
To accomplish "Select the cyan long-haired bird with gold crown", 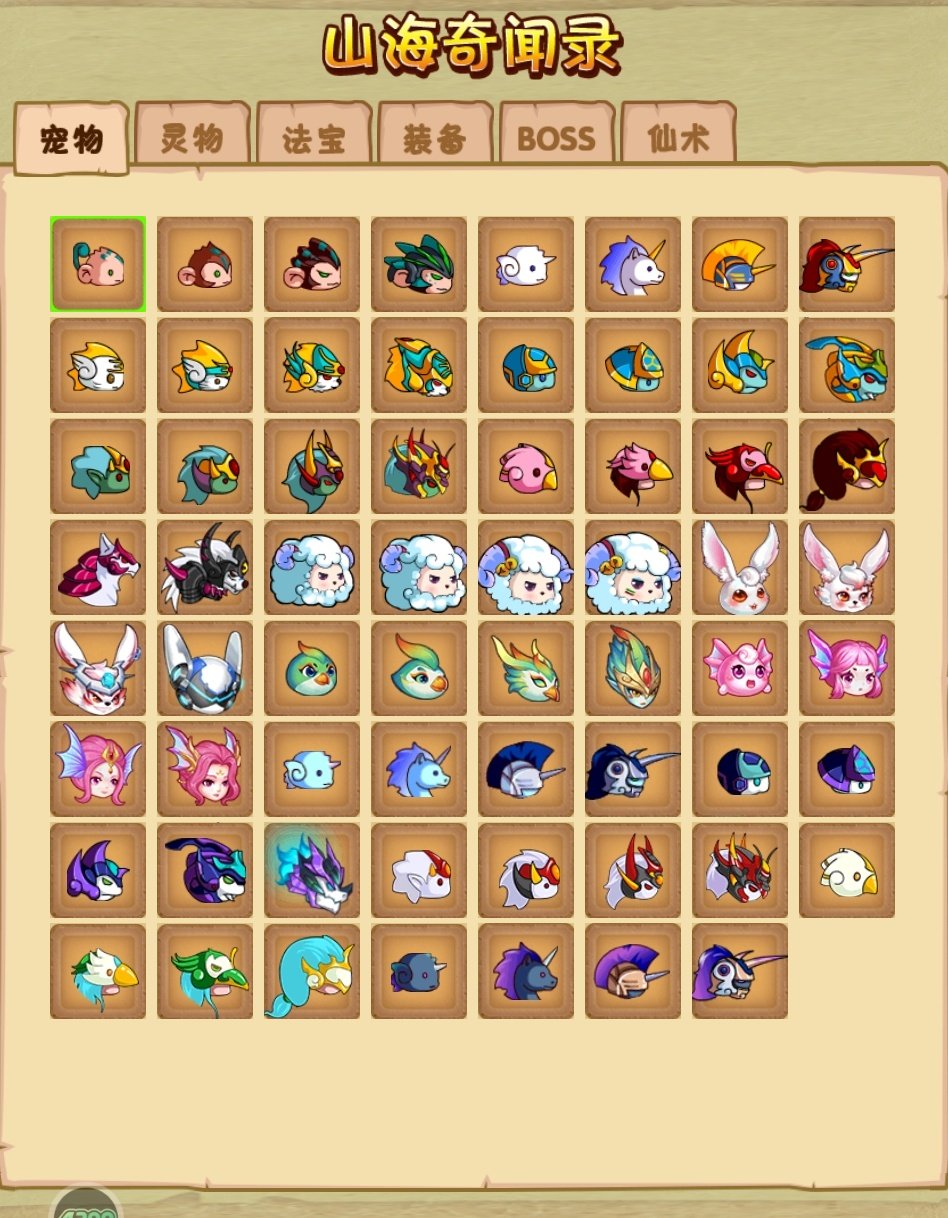I will (x=312, y=971).
